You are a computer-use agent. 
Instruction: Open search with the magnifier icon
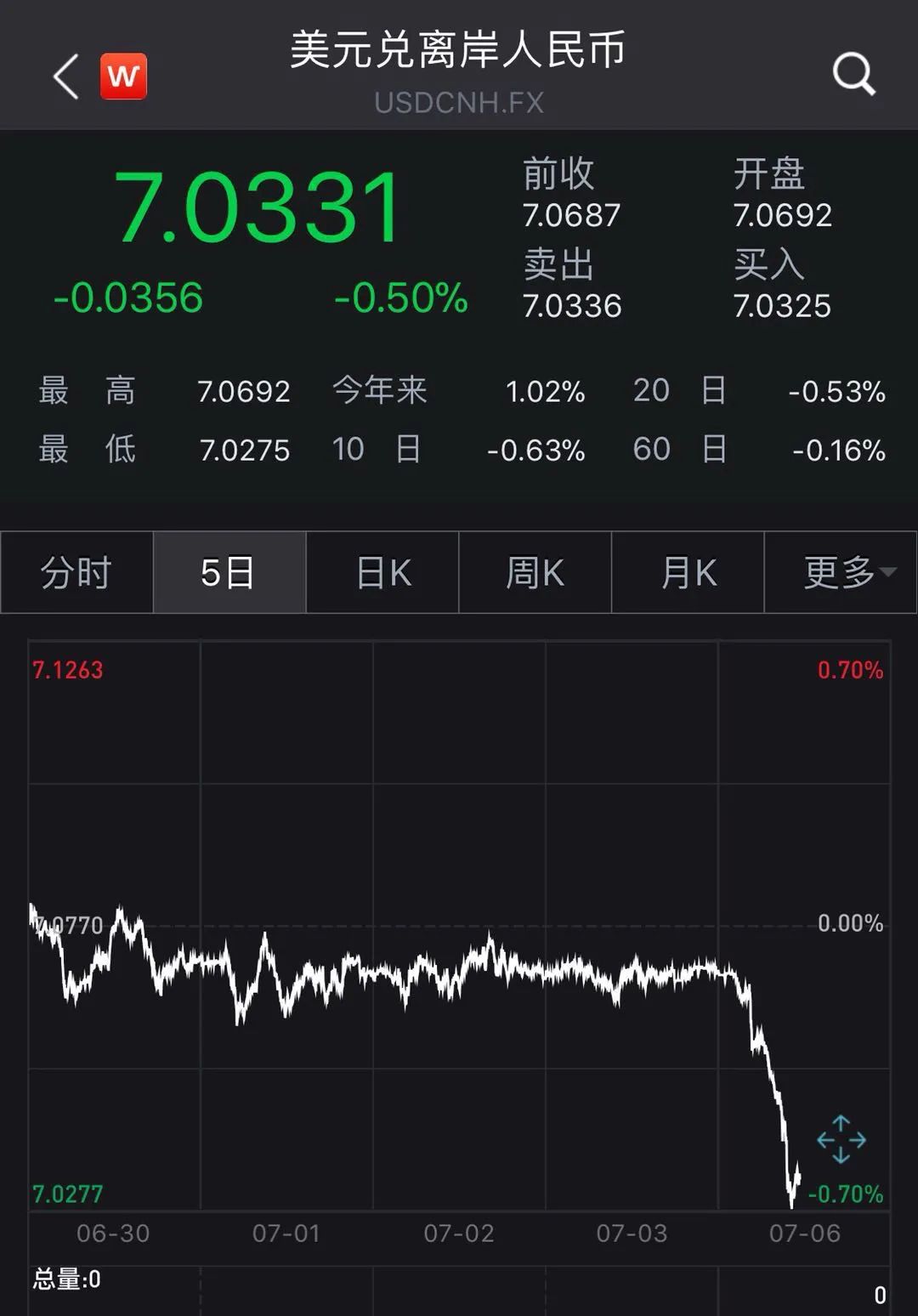(x=853, y=75)
